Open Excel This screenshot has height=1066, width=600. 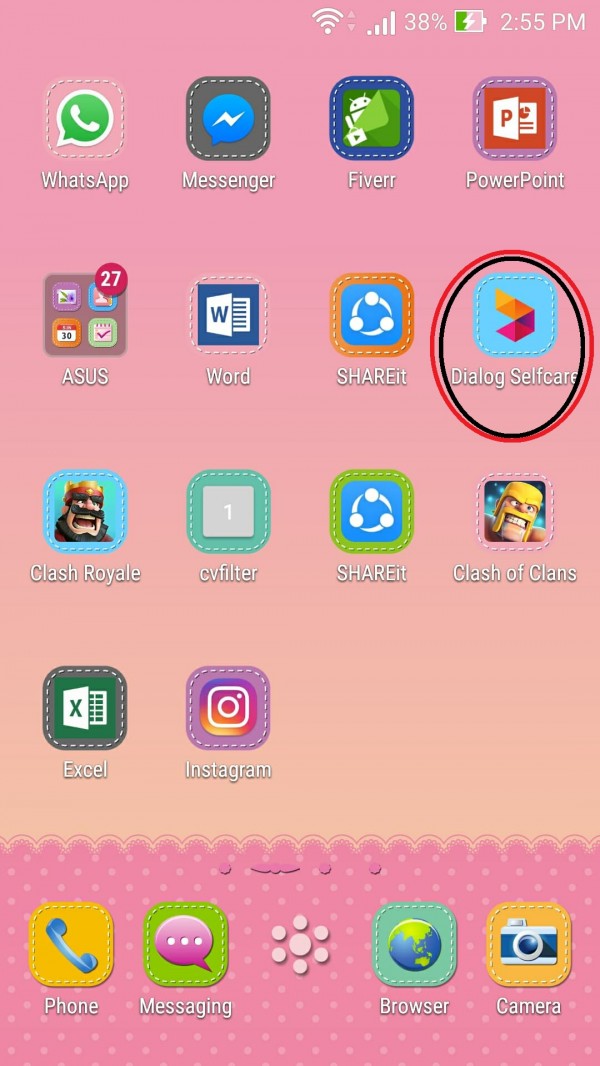[x=85, y=708]
